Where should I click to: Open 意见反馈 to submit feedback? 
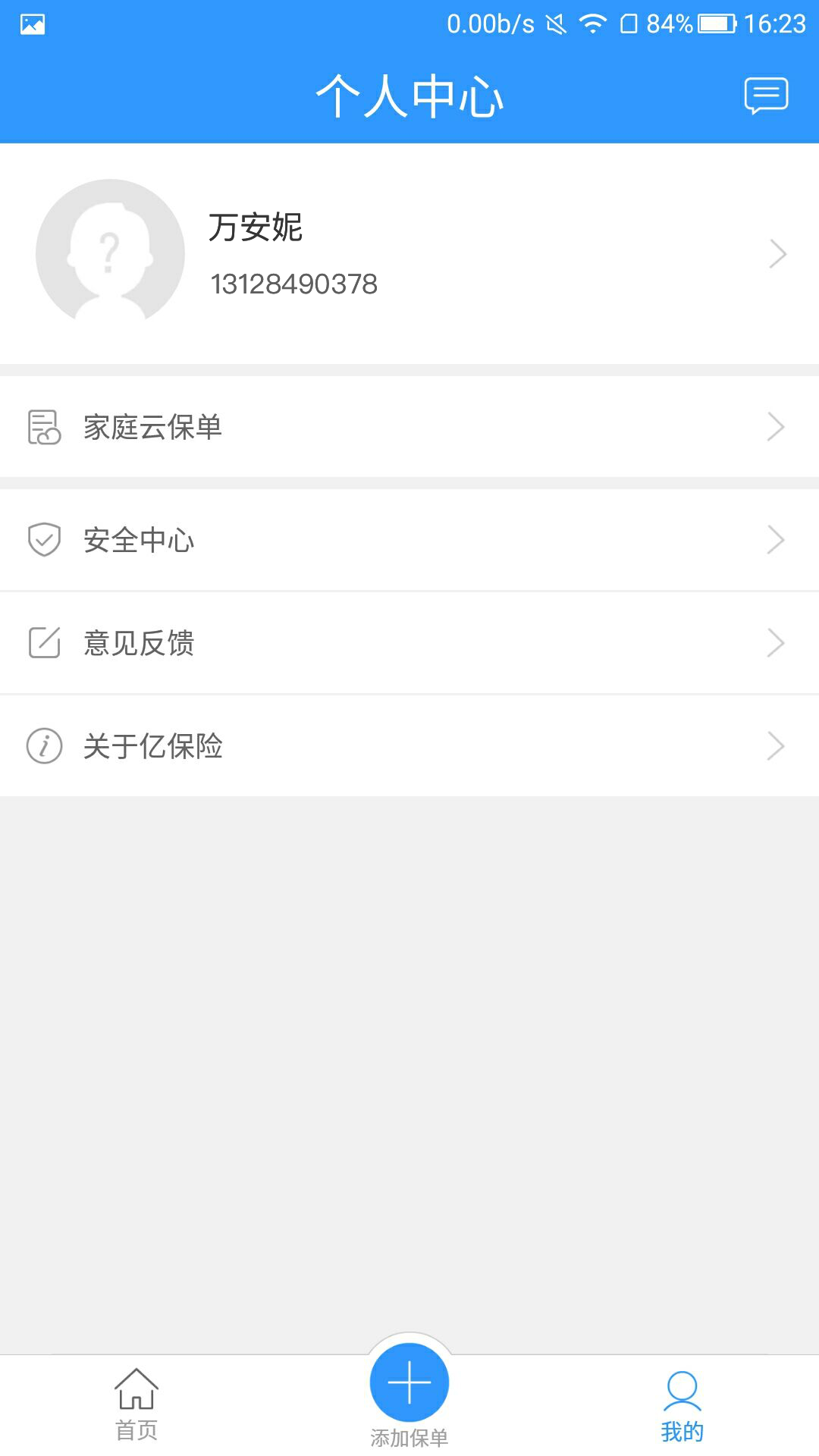pyautogui.click(x=140, y=643)
